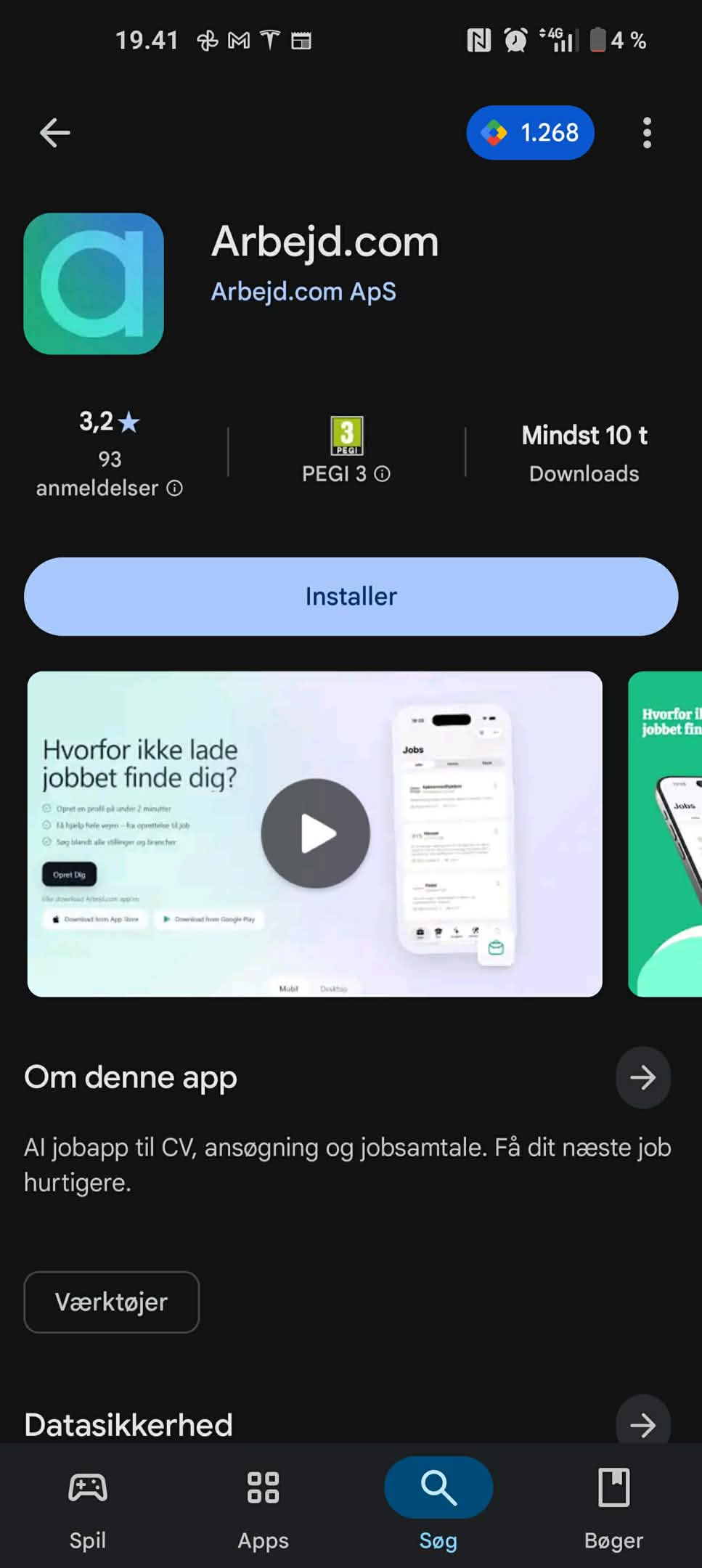Open the Play Points 1.268 badge
Viewport: 702px width, 1568px height.
click(530, 133)
